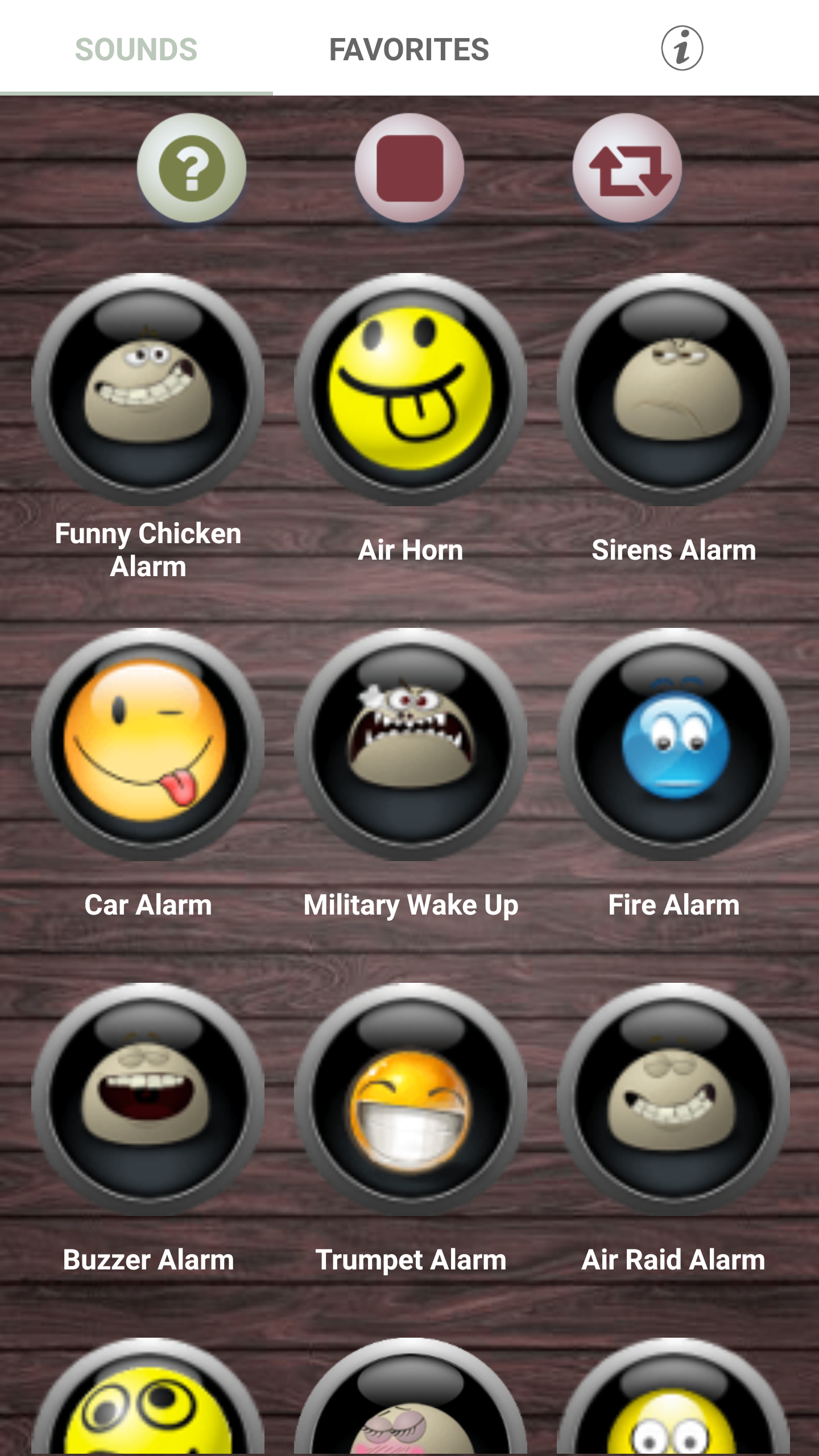This screenshot has width=819, height=1456.
Task: Play the Military Wake Up sound
Action: 411,744
